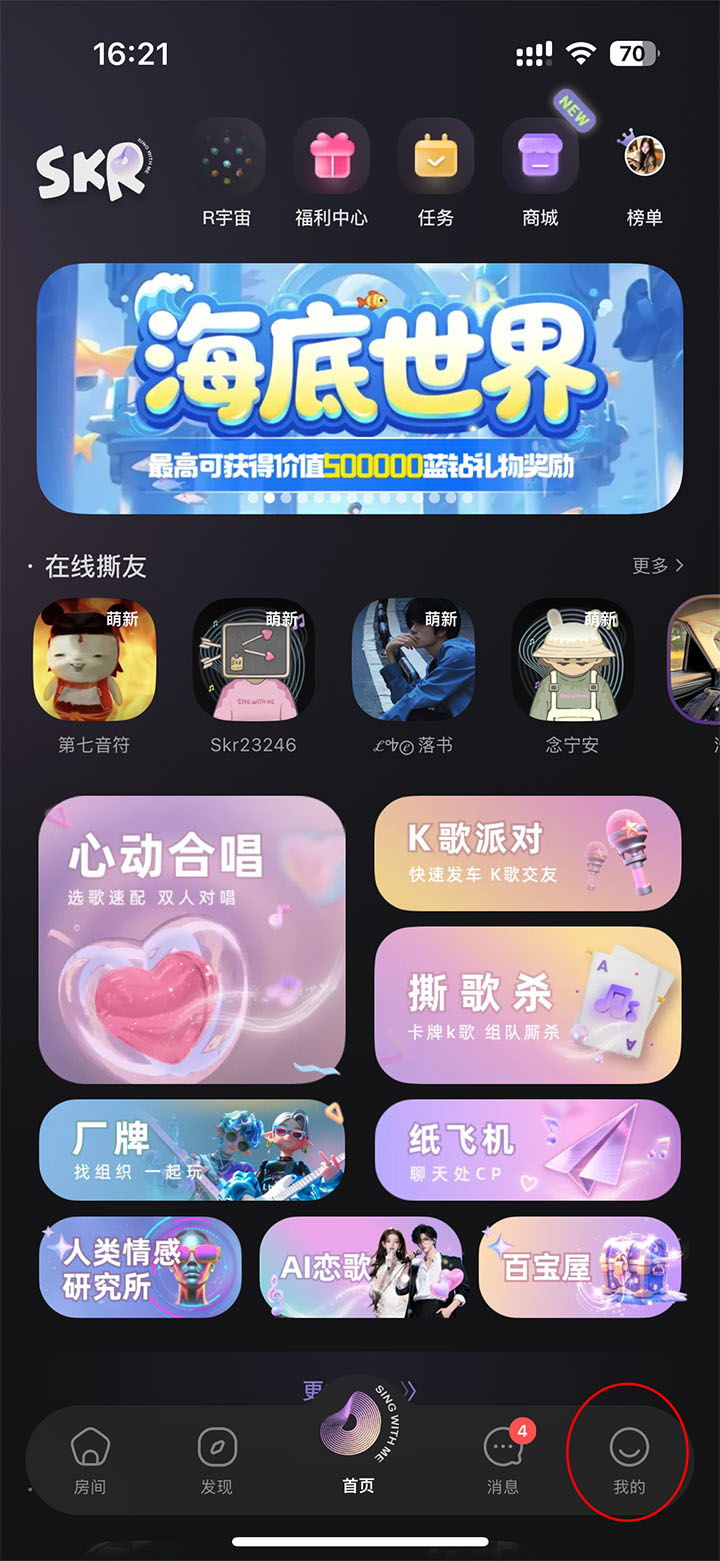Tap 更多 next to 在线撕友
Viewport: 720px width, 1561px height.
click(658, 566)
